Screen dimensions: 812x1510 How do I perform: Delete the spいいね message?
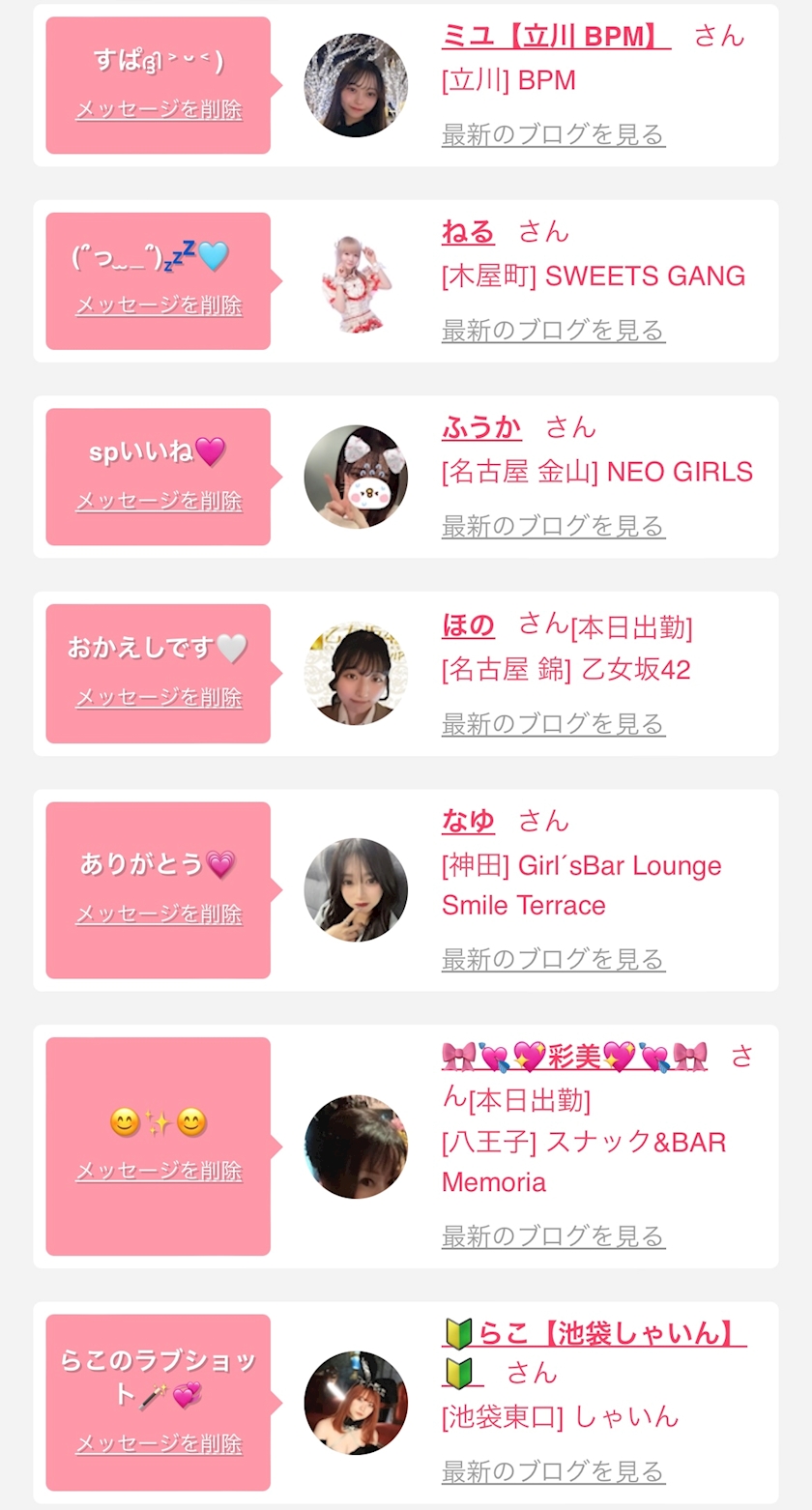pyautogui.click(x=159, y=502)
